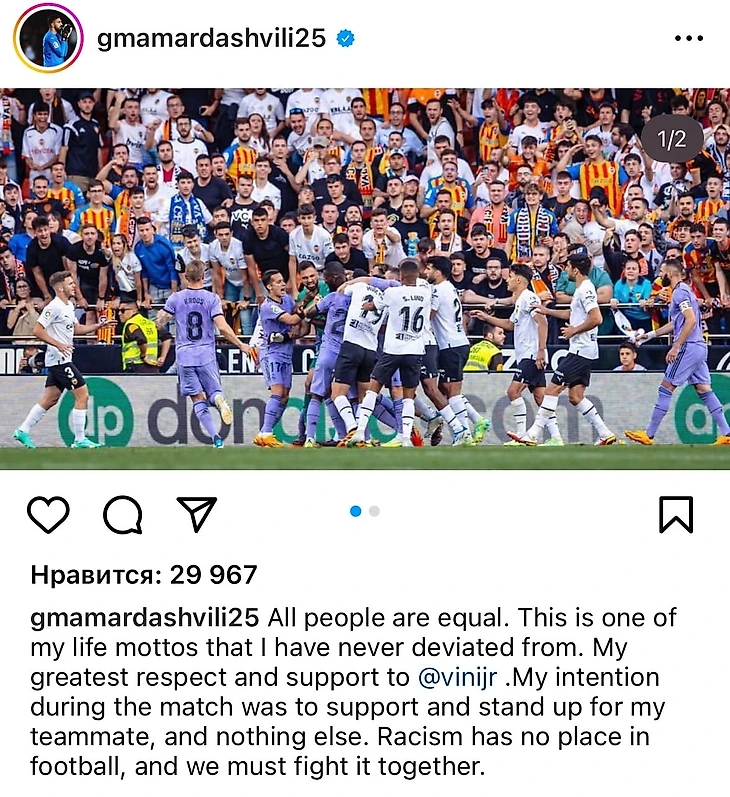Tap the caption username gmamardashvili25
This screenshot has height=797, width=730.
pos(145,616)
